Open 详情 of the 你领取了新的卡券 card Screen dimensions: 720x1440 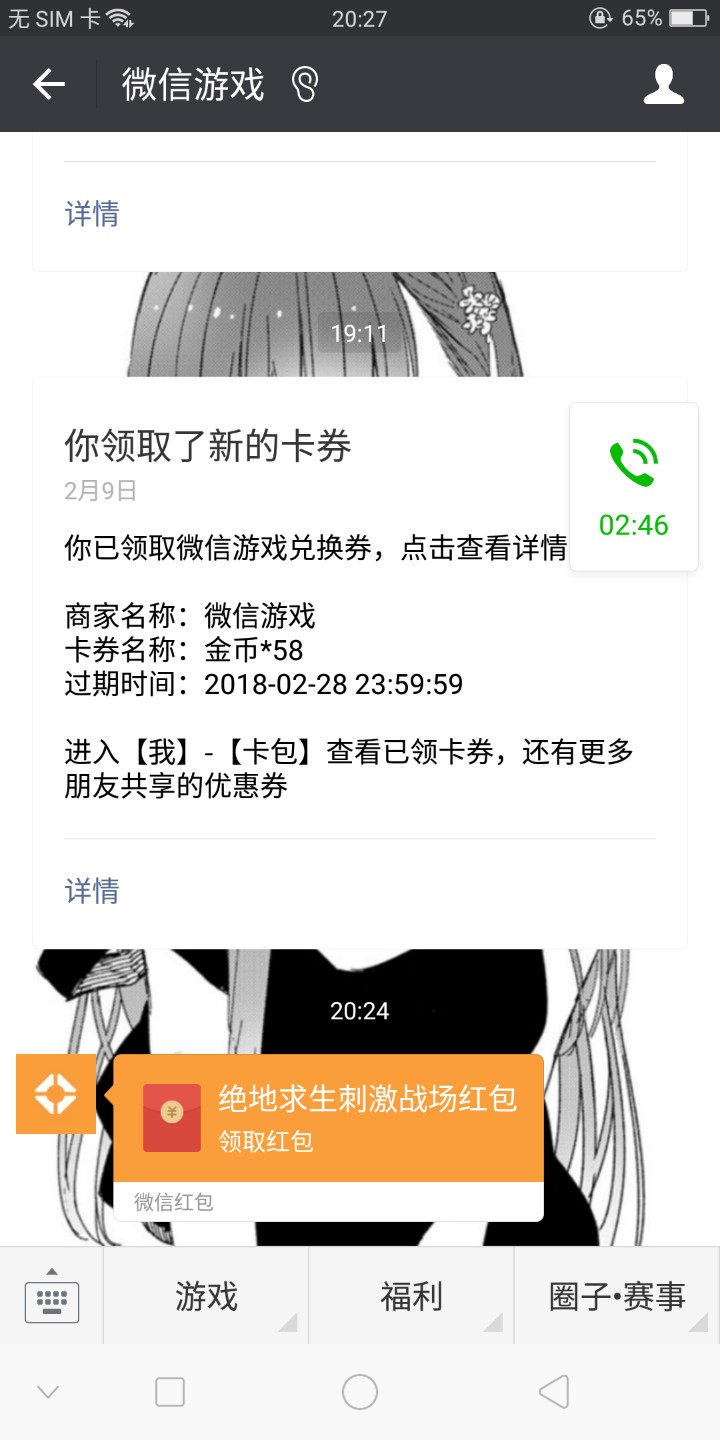92,890
